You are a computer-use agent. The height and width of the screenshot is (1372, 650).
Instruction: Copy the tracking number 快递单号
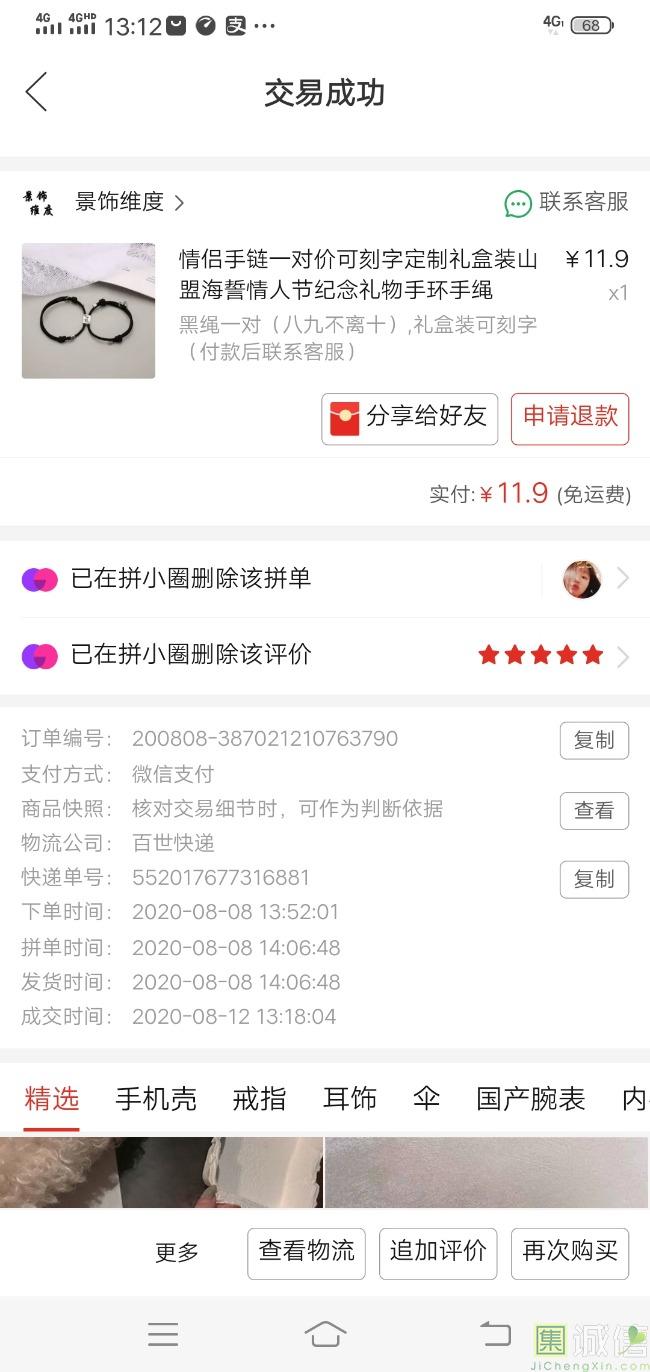(593, 879)
